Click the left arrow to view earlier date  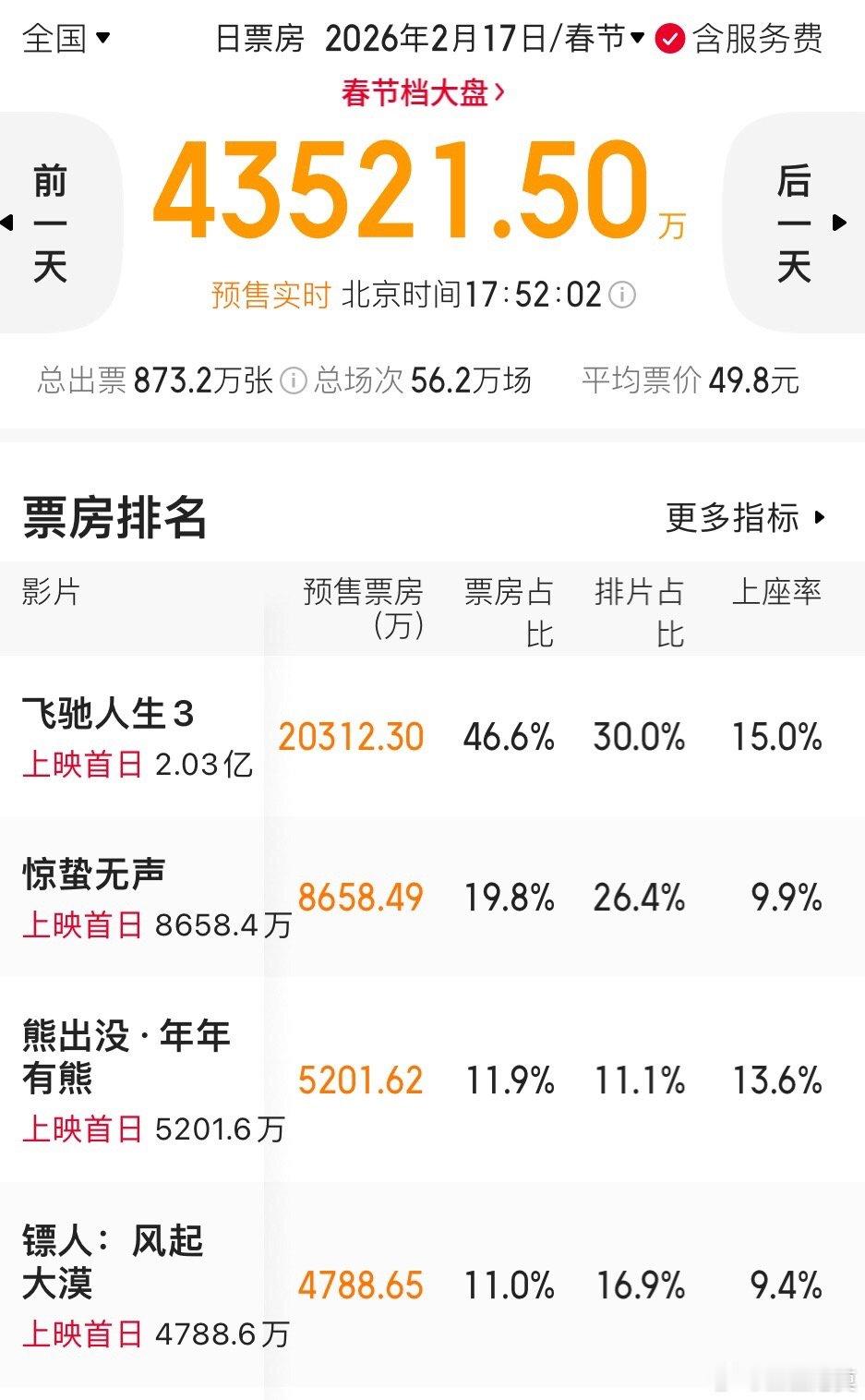point(9,223)
